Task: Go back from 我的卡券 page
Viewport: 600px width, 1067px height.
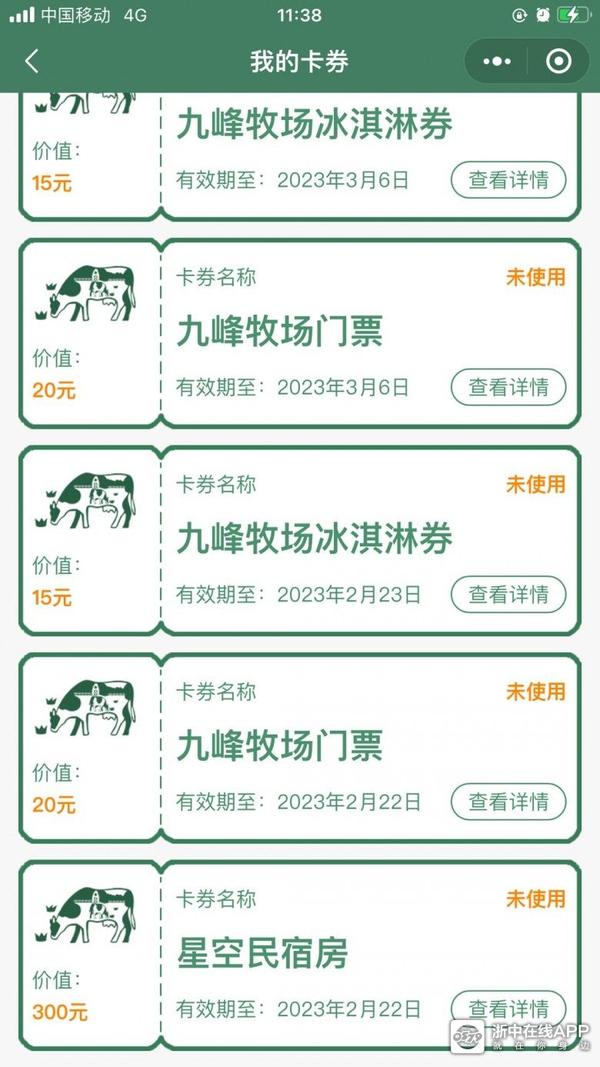Action: pos(32,61)
